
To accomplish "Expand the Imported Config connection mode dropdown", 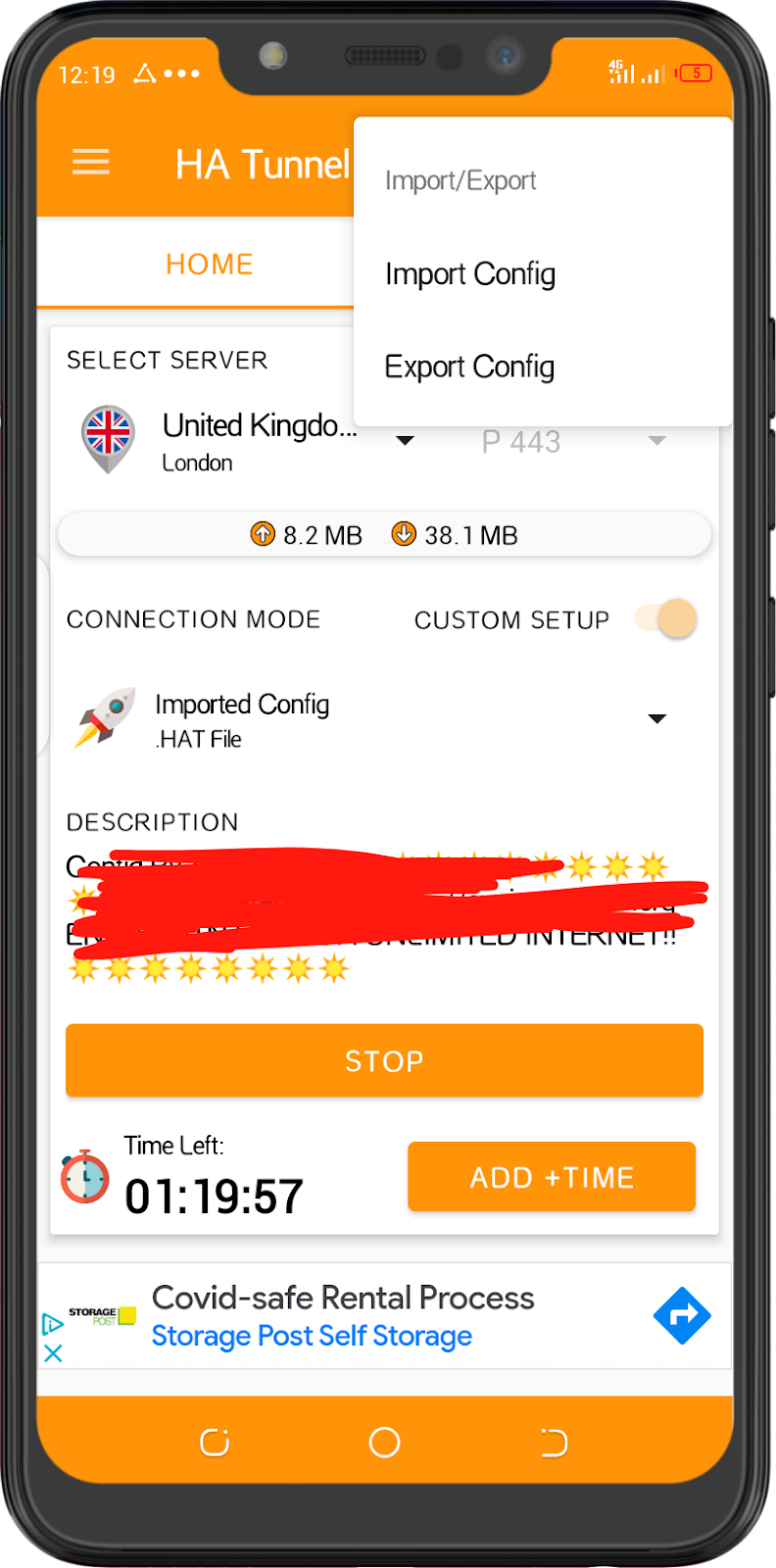I will pos(657,719).
